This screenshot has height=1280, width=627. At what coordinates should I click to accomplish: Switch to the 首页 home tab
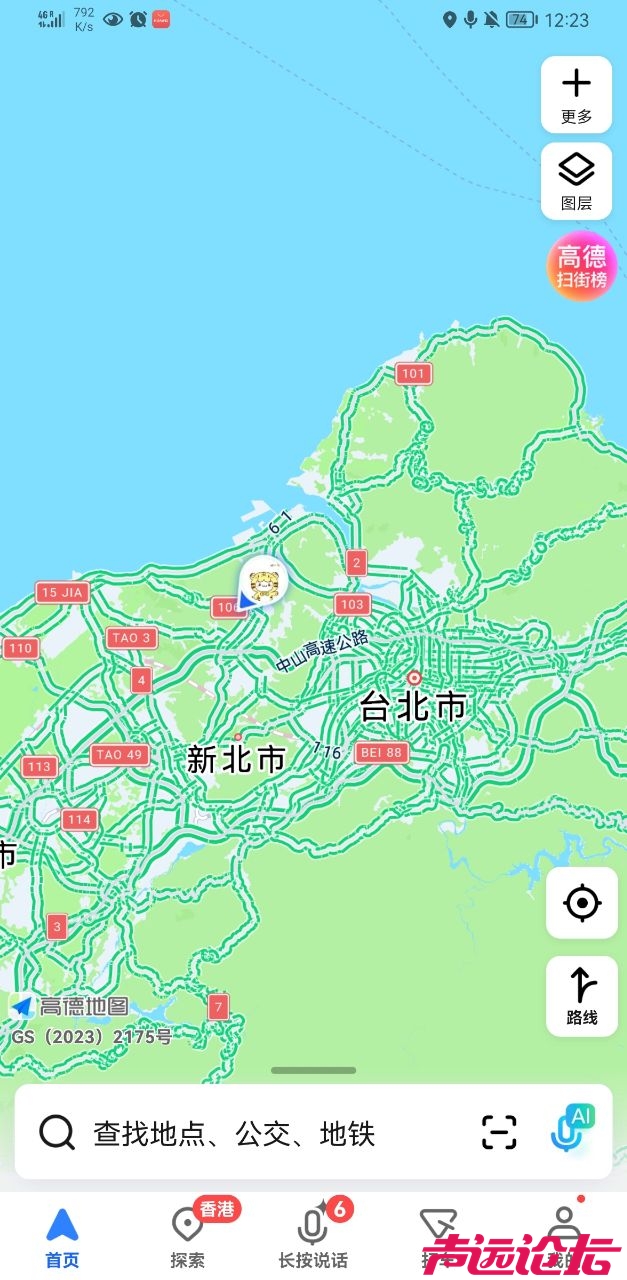62,1238
